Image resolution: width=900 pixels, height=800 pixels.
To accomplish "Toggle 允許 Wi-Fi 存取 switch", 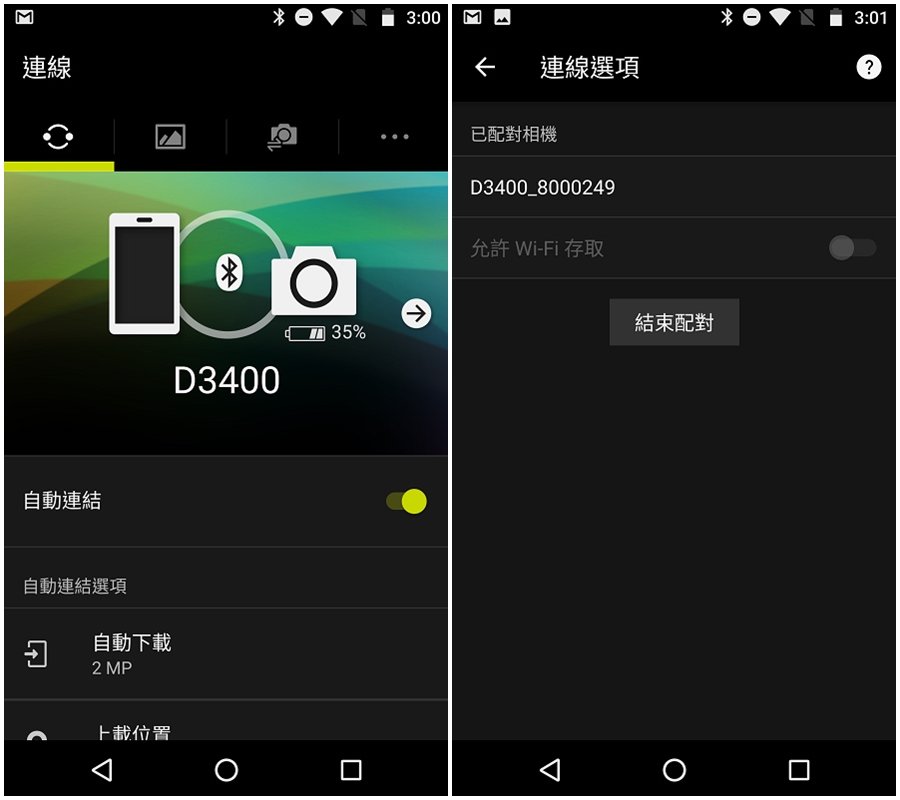I will tap(852, 248).
